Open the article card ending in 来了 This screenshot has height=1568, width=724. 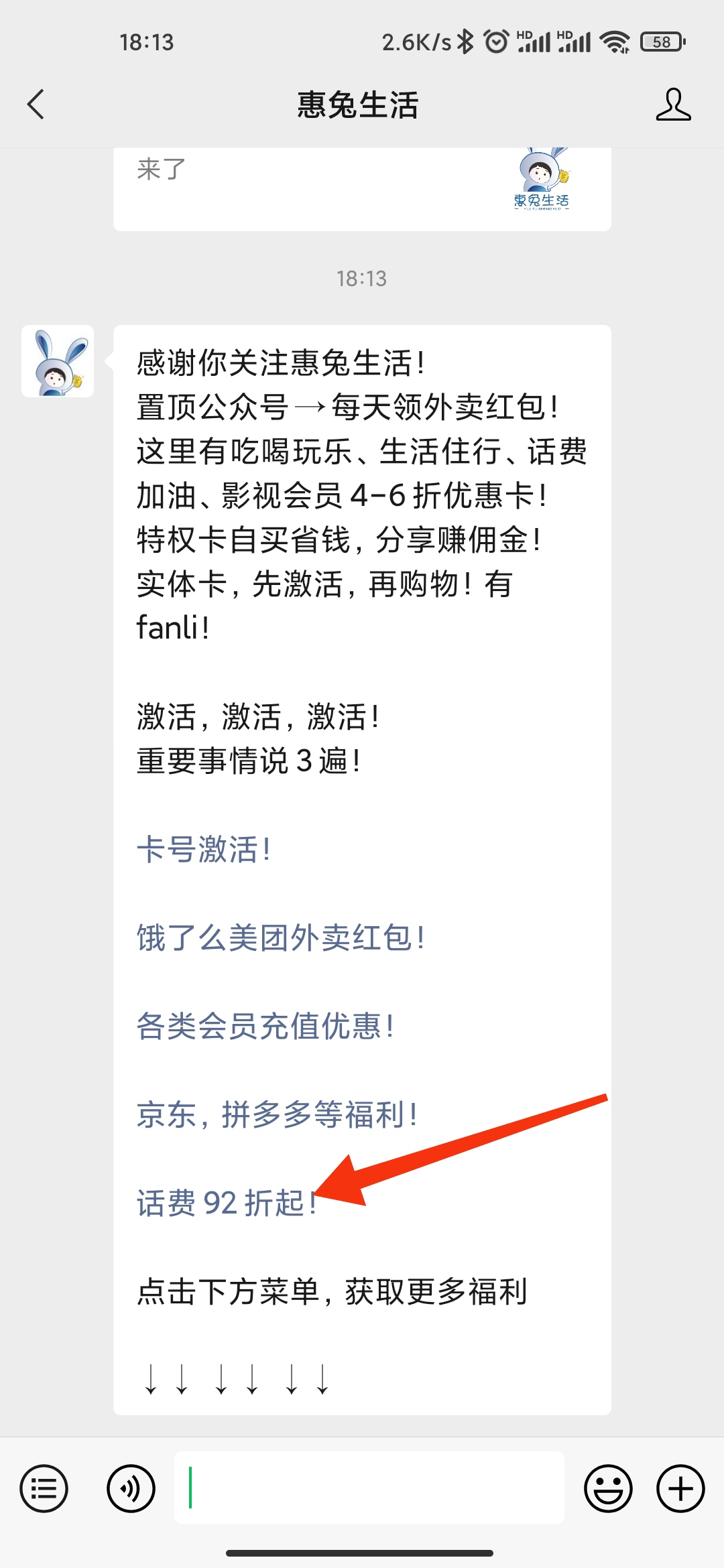(x=362, y=189)
